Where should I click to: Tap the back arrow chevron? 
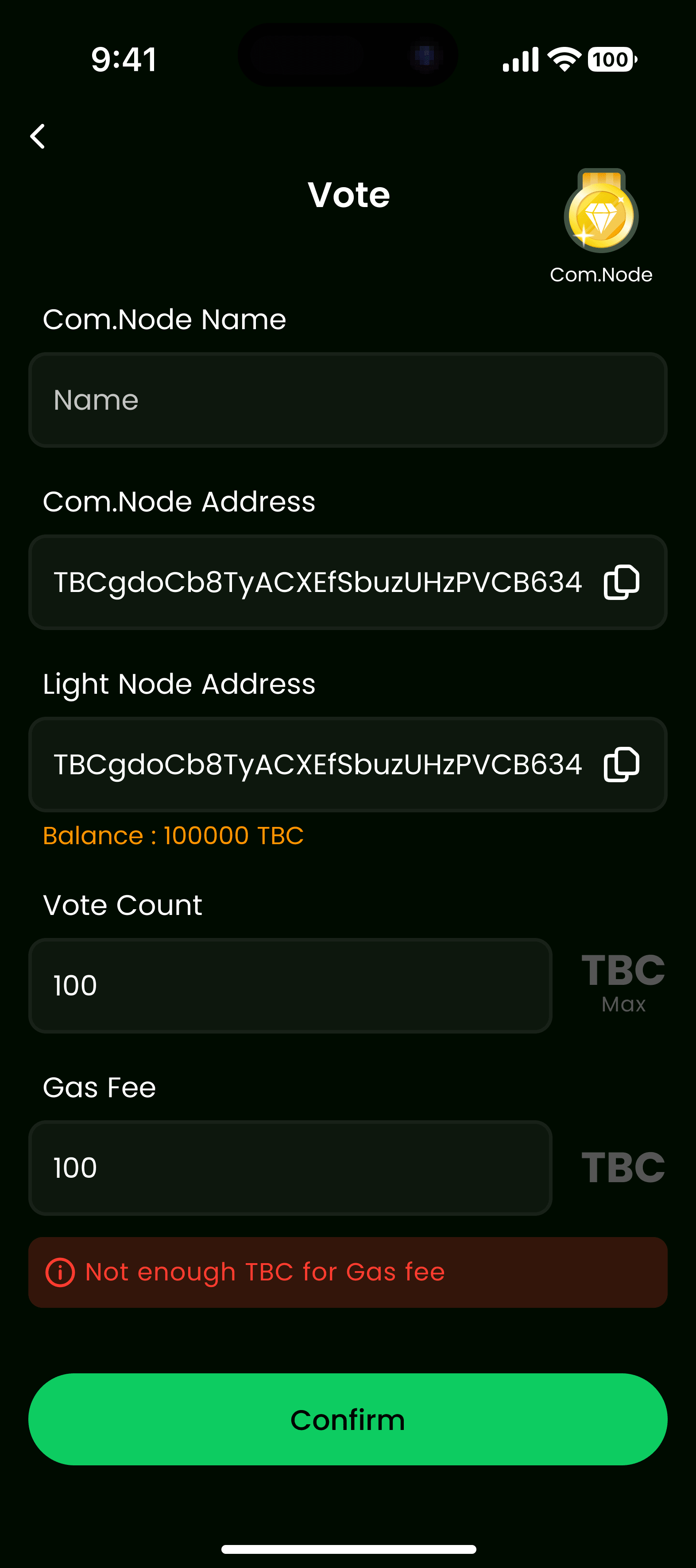(38, 136)
